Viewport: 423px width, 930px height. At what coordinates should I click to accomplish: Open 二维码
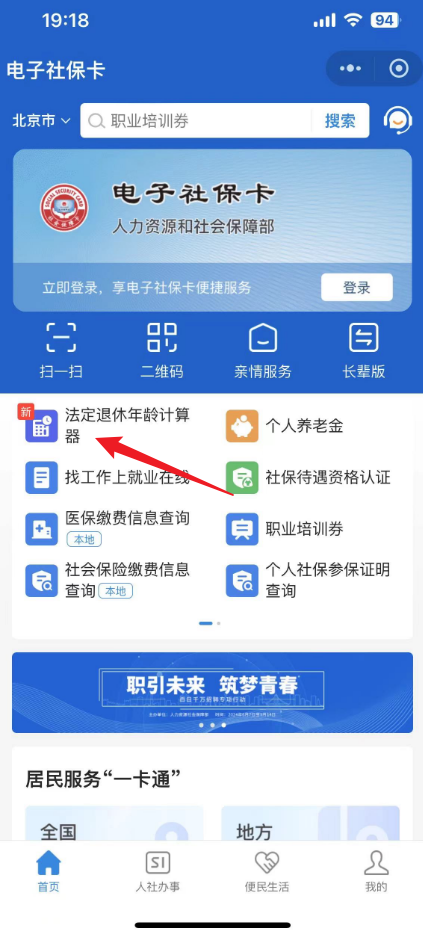pyautogui.click(x=162, y=351)
